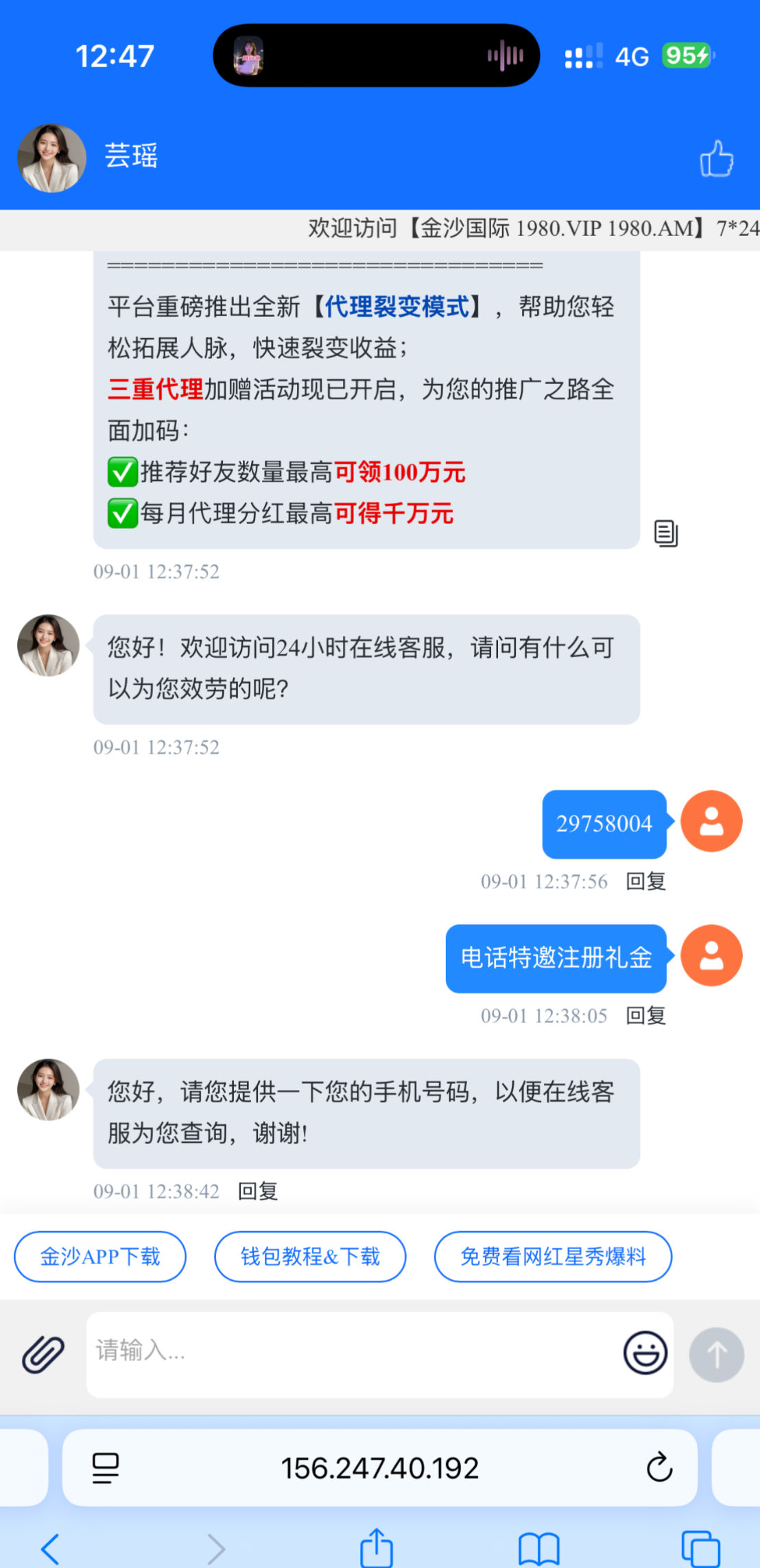Send the message with the arrow button
The image size is (760, 1568).
tap(716, 1354)
